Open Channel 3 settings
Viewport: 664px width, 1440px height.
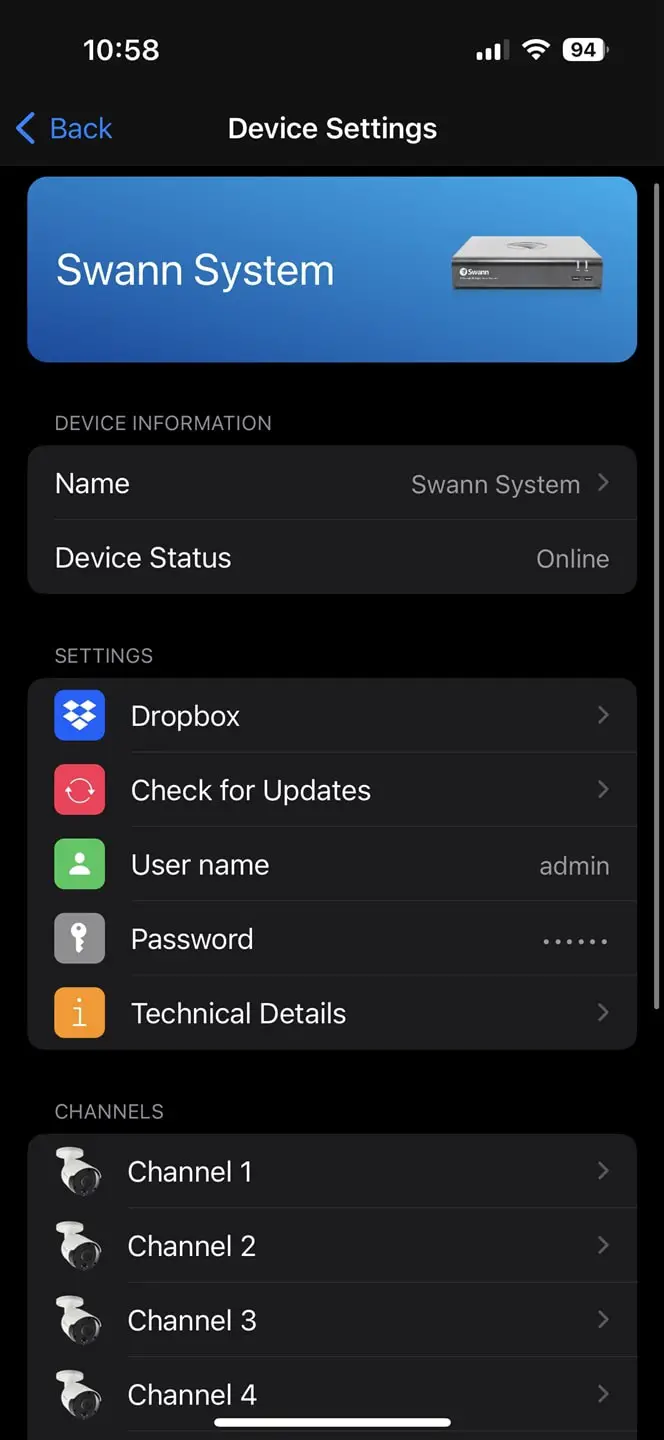[332, 1320]
